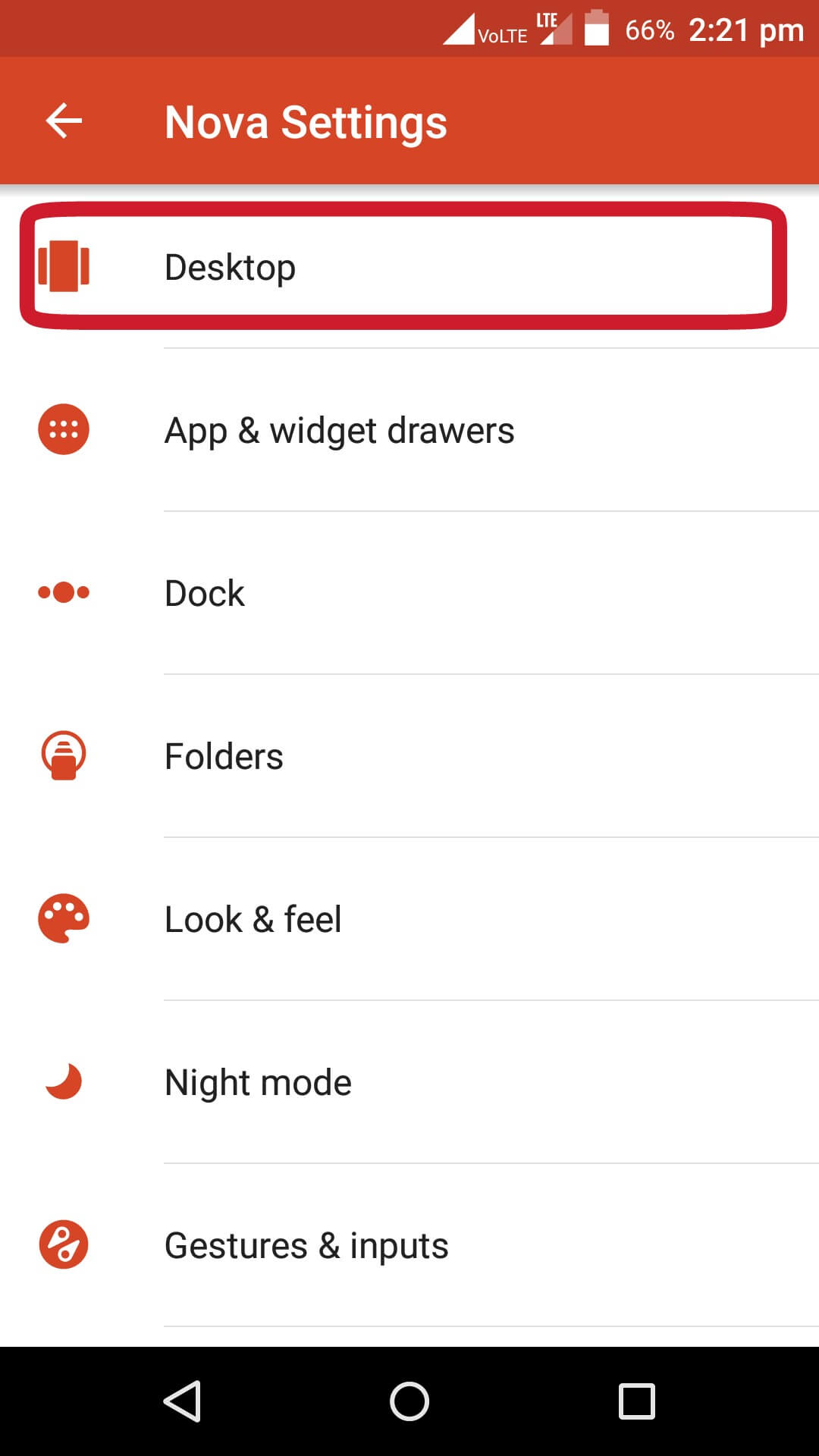Open Desktop settings

pos(409,267)
